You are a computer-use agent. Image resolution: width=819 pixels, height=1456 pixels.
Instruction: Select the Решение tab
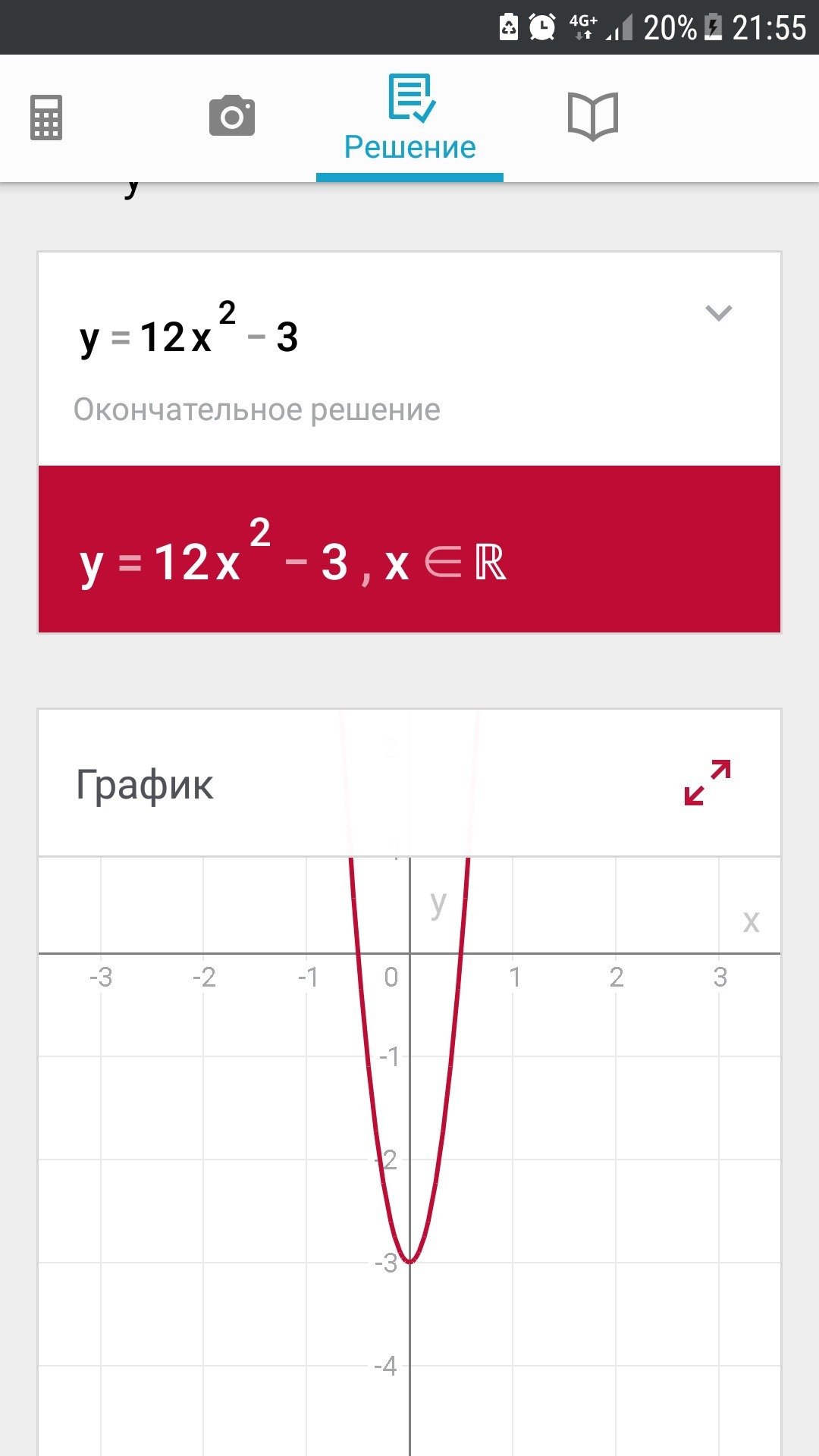point(409,119)
